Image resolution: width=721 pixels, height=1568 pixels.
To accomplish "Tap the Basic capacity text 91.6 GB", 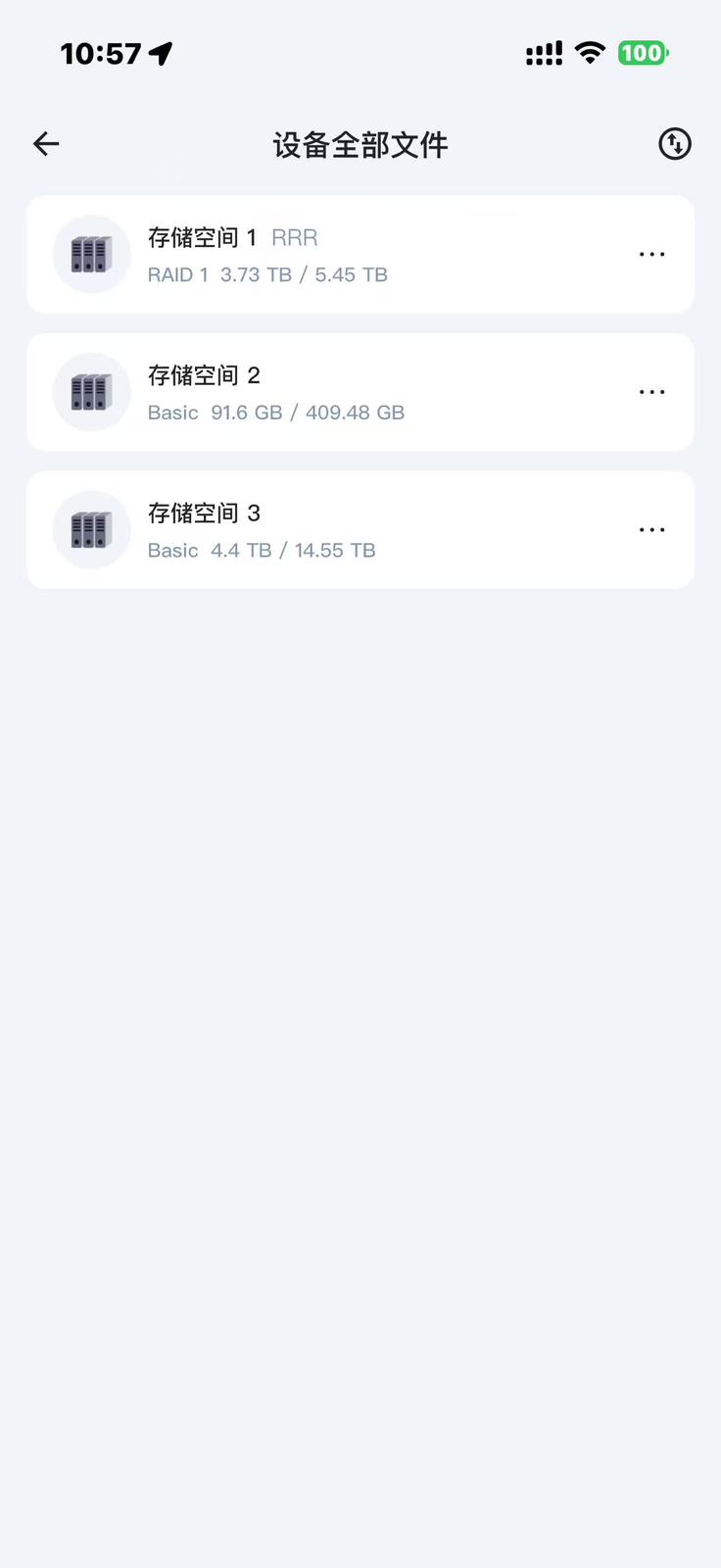I will 246,412.
